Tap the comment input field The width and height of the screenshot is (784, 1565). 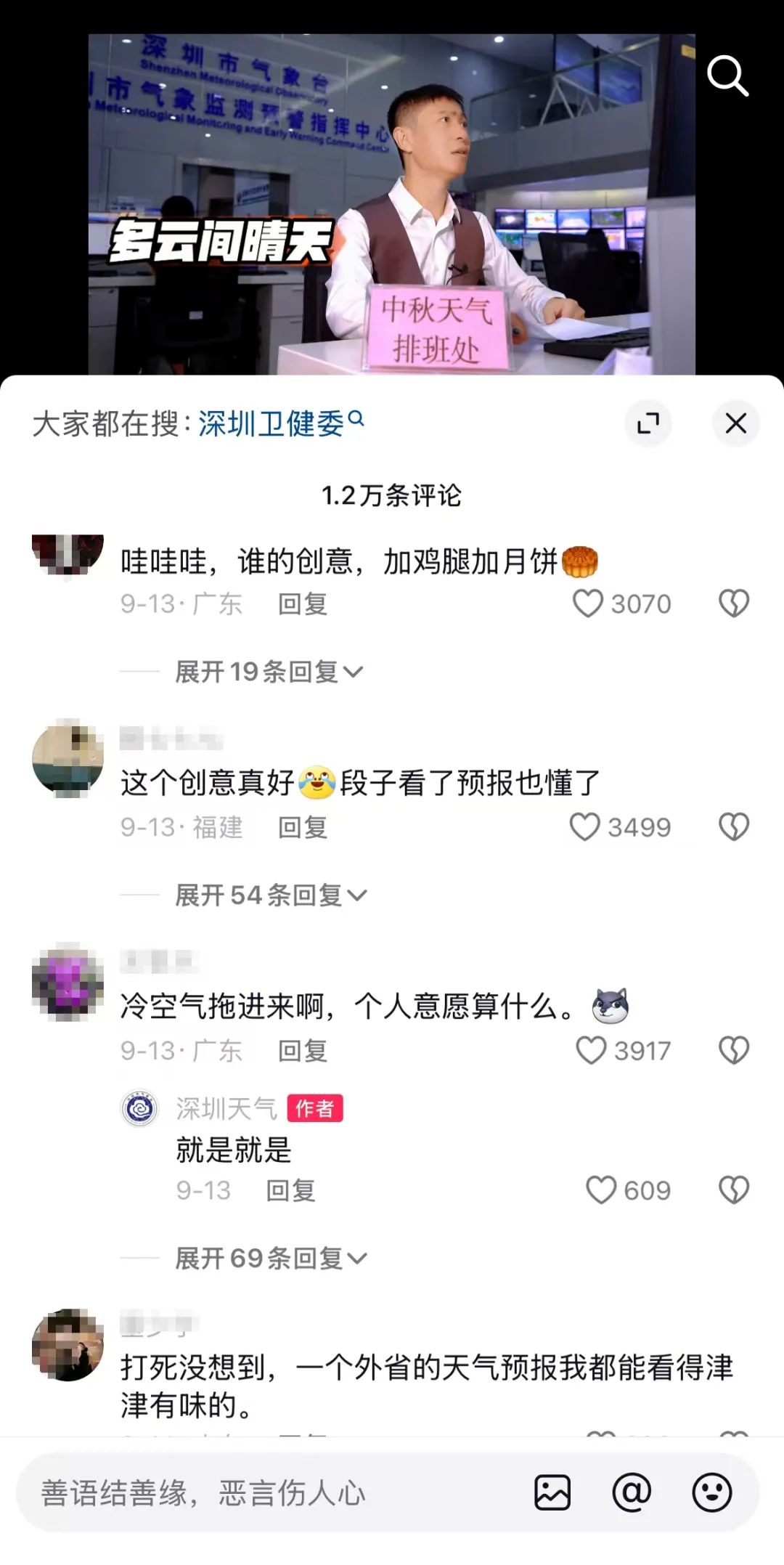click(269, 1493)
